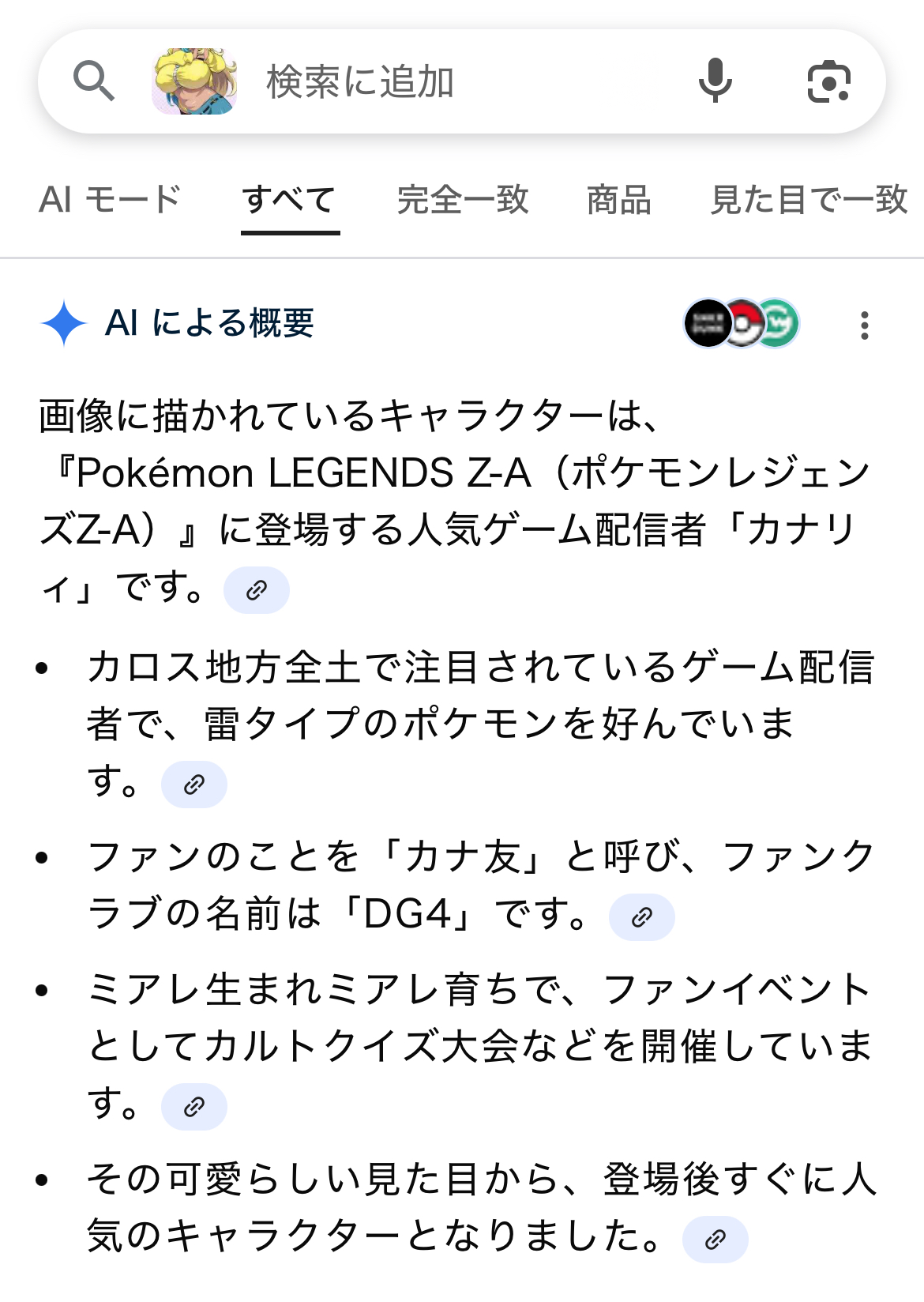
Task: Open the searched image thumbnail
Action: tap(194, 81)
